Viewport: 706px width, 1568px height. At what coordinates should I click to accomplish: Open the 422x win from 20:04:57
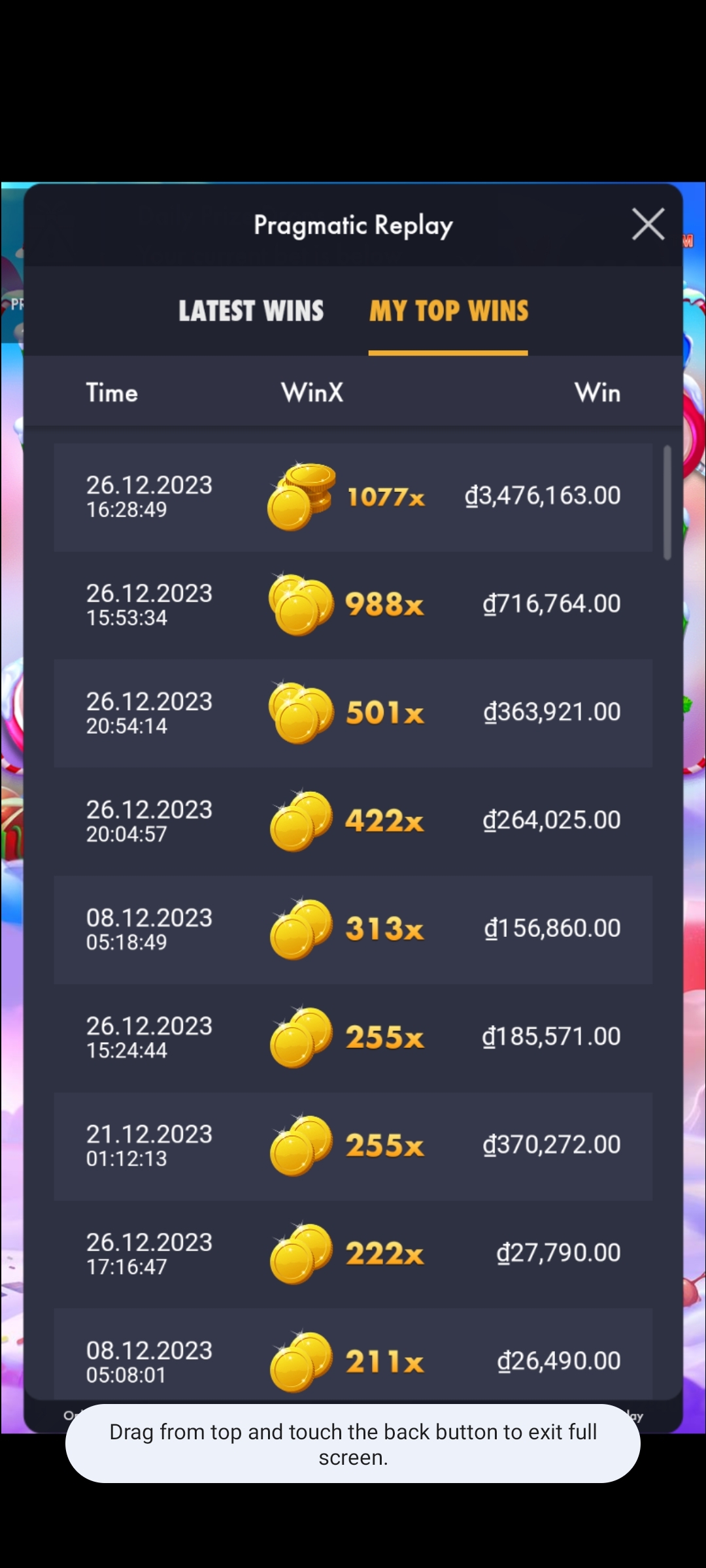click(353, 821)
